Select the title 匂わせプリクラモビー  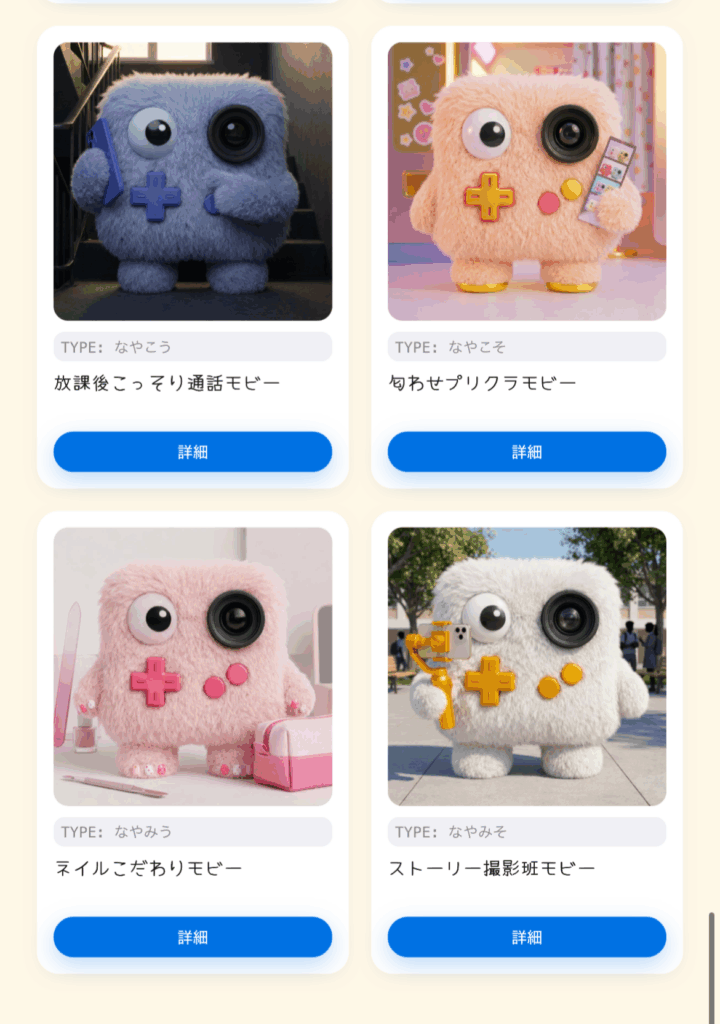pyautogui.click(x=483, y=382)
